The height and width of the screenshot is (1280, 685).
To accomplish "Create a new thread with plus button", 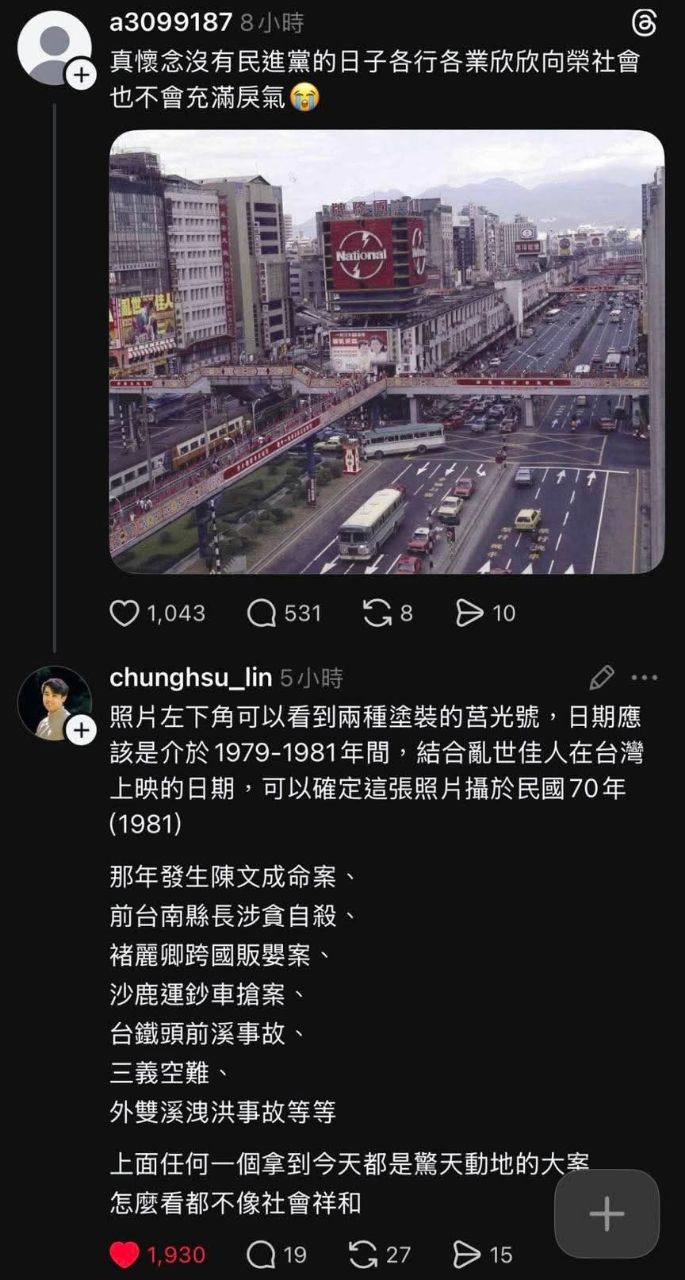I will [x=607, y=1214].
